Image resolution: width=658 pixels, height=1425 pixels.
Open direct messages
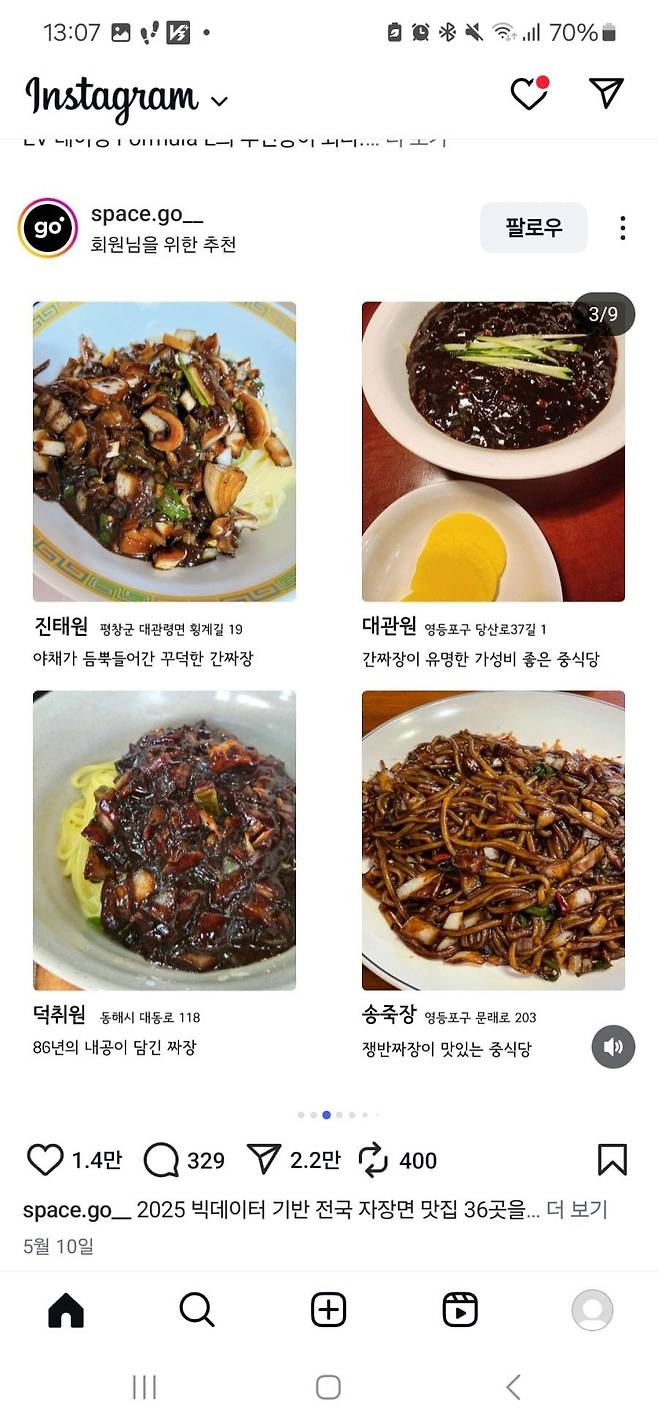606,93
